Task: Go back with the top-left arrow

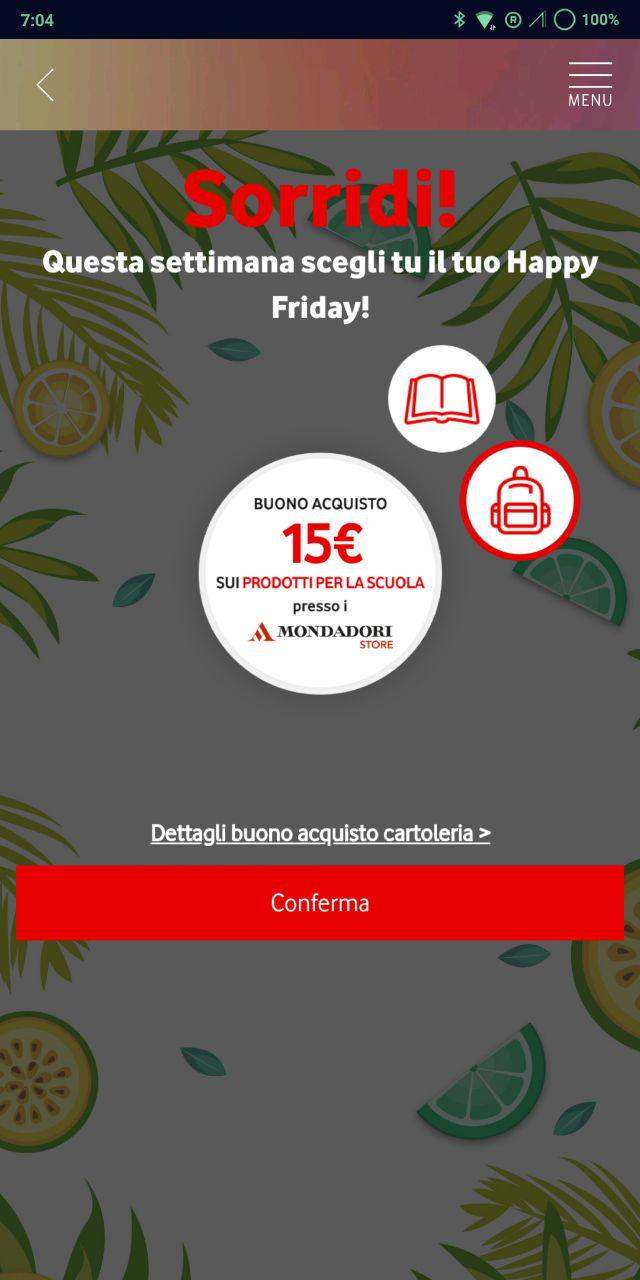Action: [45, 85]
